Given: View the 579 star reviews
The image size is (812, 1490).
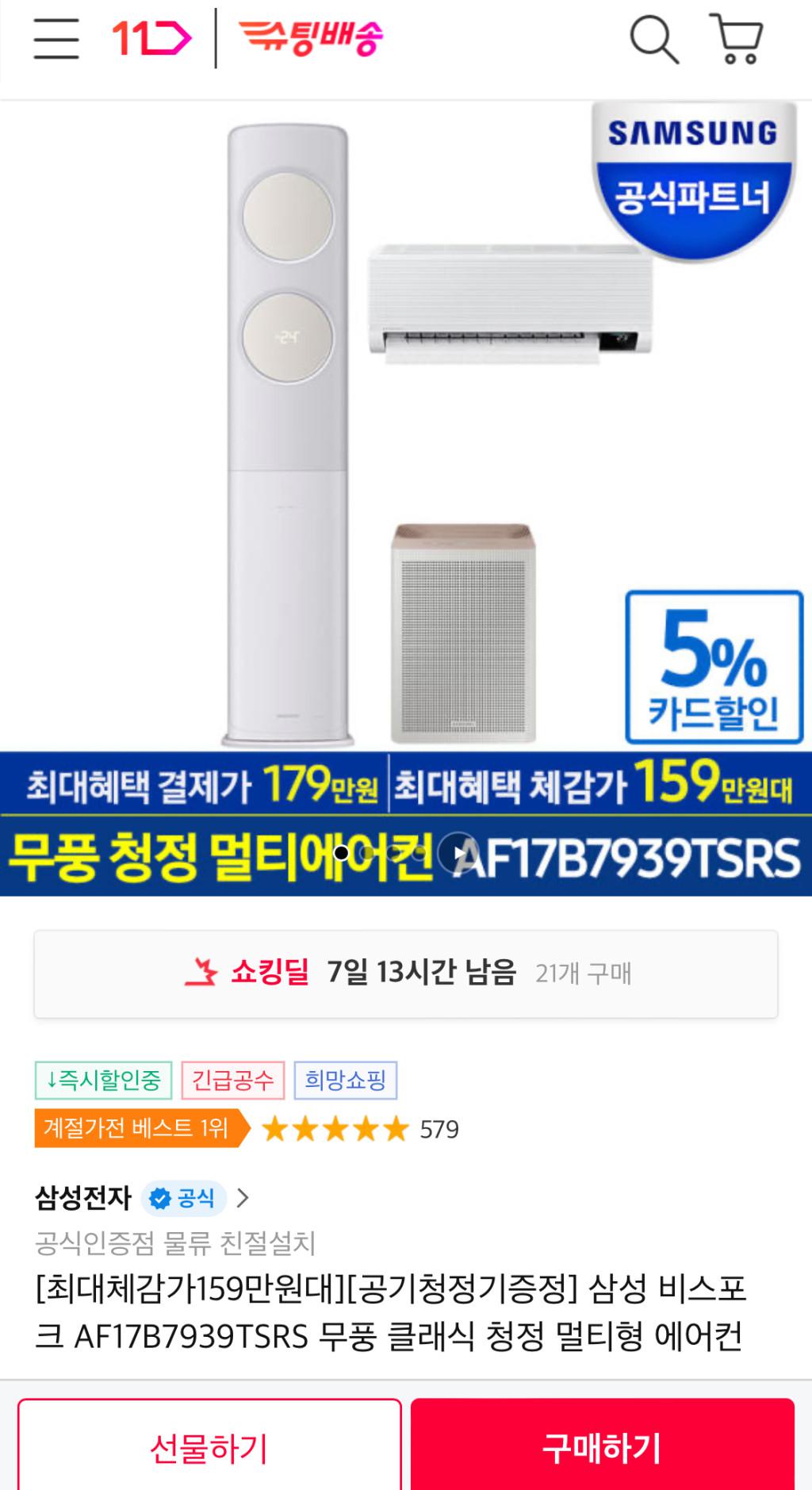Looking at the screenshot, I should point(361,1129).
